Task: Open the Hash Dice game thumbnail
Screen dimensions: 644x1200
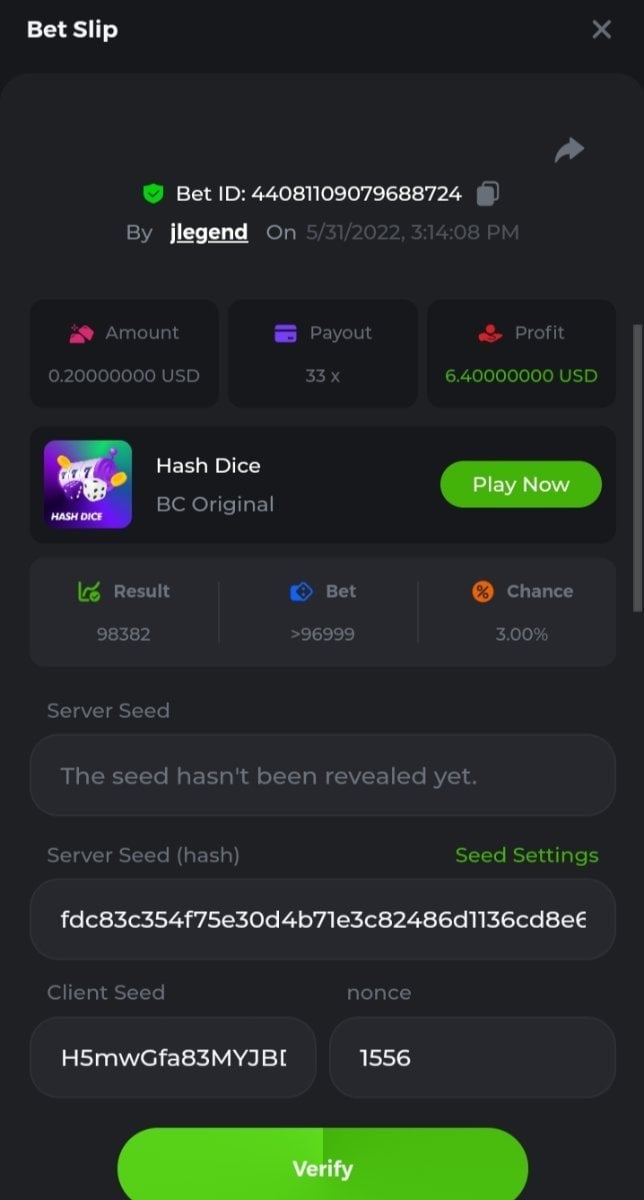Action: 88,485
